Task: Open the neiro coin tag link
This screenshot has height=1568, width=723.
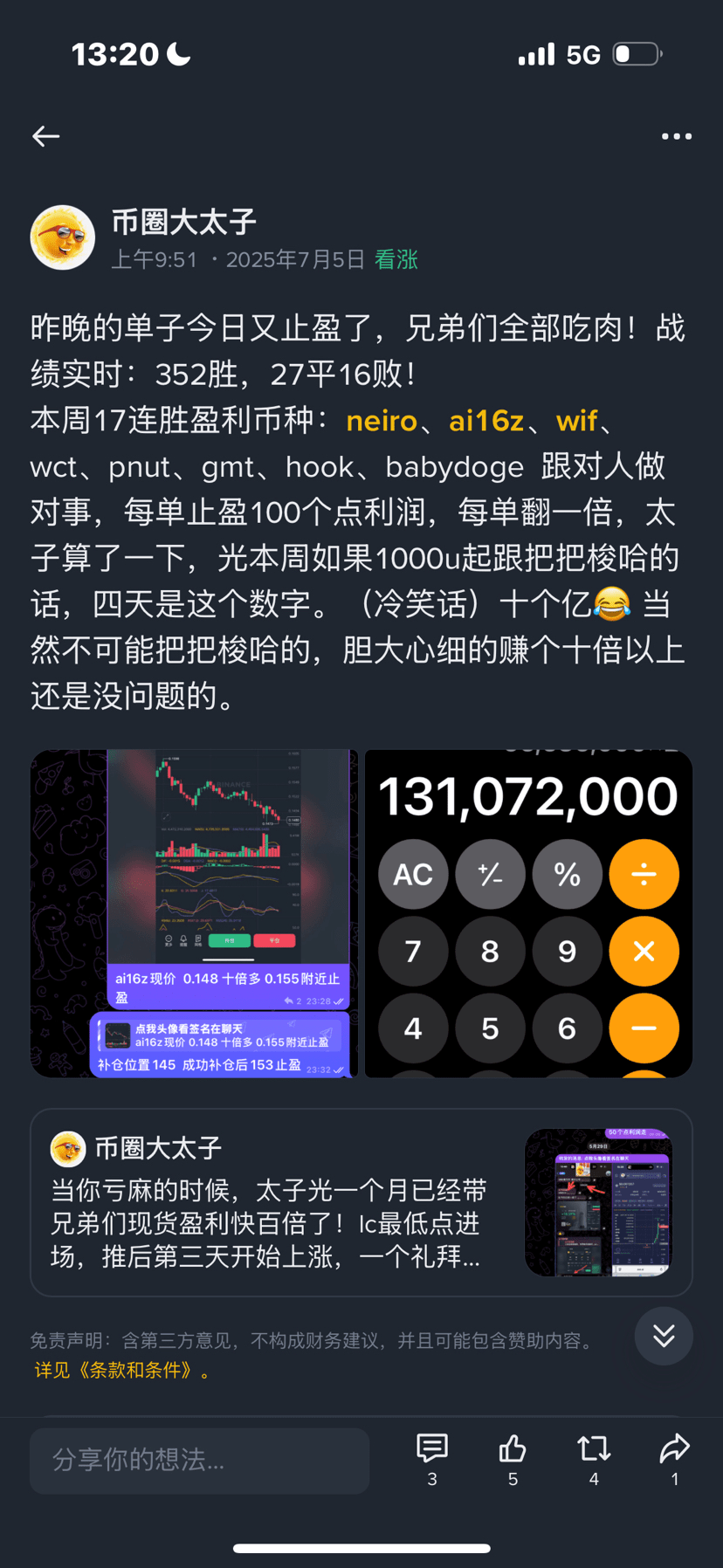Action: pos(382,421)
